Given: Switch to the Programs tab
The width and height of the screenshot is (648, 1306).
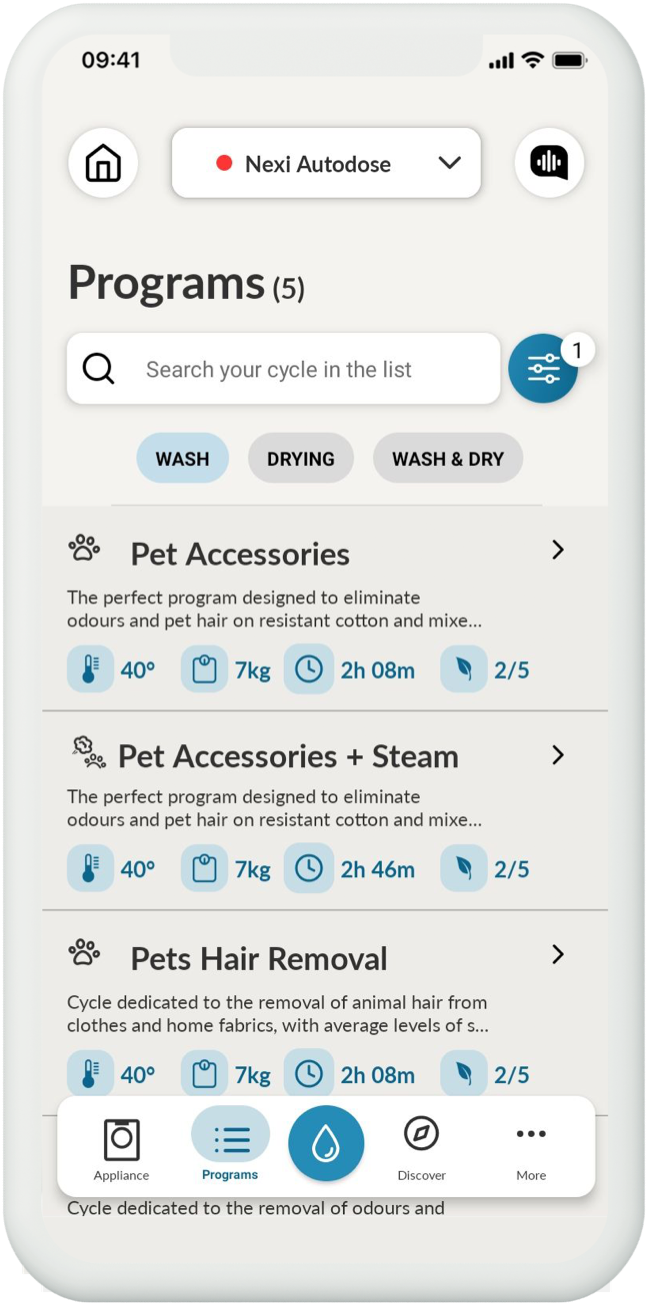Looking at the screenshot, I should tap(230, 1146).
